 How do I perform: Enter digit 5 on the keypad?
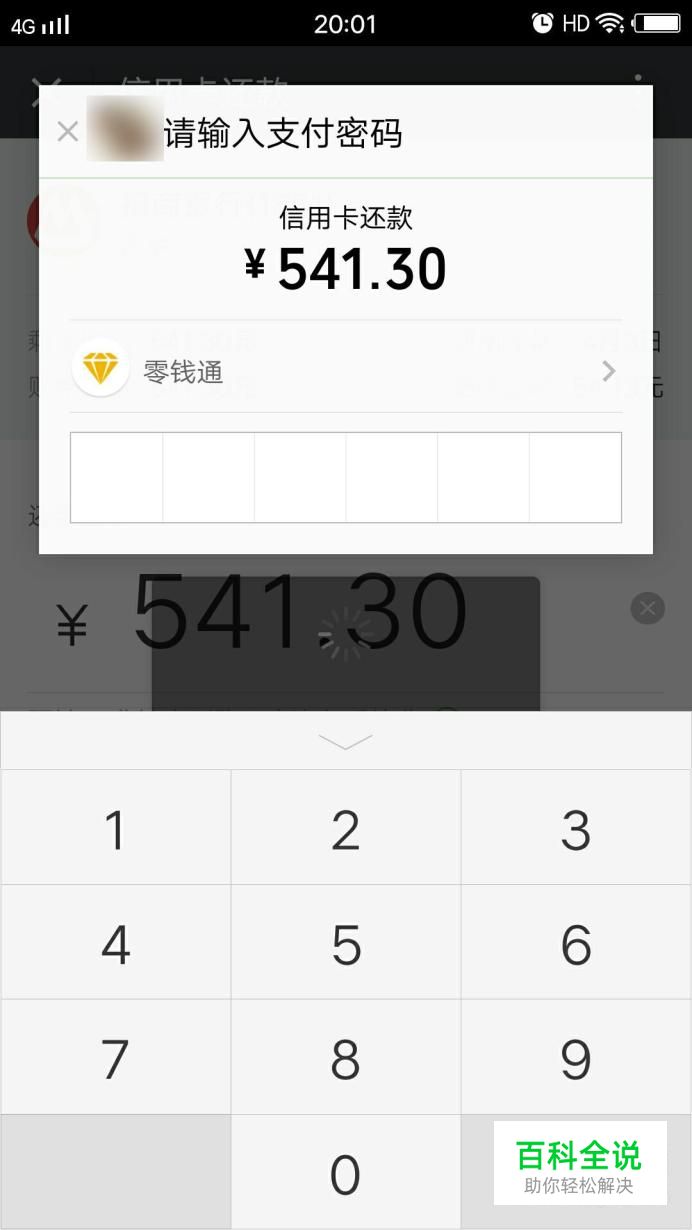(x=346, y=943)
